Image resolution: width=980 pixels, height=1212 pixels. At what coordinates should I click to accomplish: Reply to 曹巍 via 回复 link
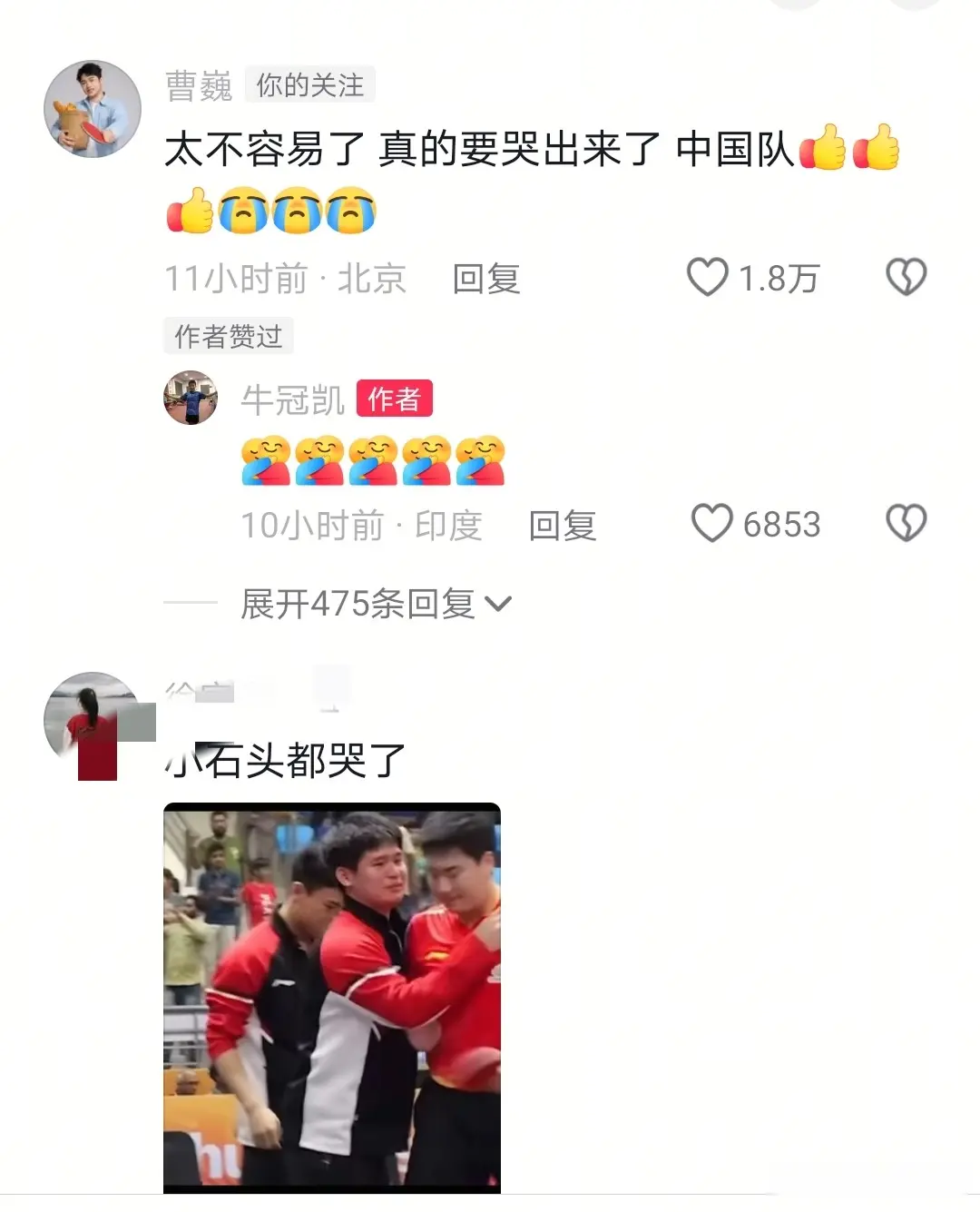pyautogui.click(x=485, y=280)
